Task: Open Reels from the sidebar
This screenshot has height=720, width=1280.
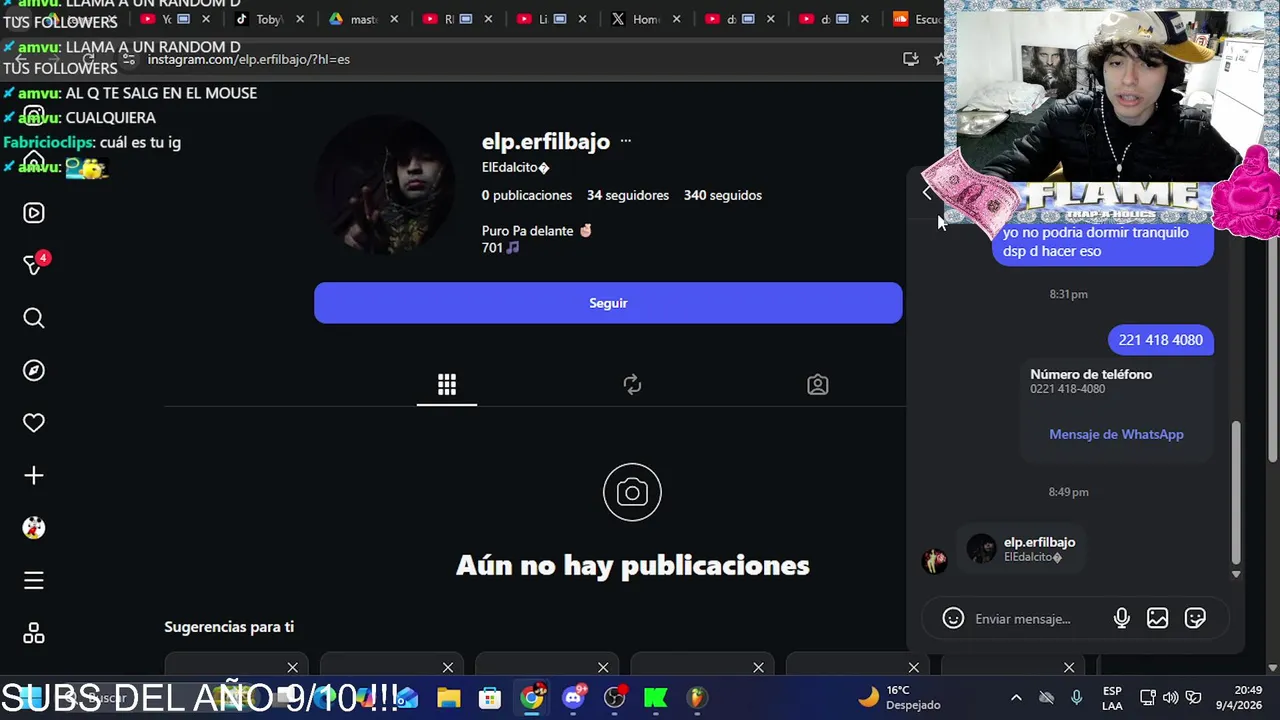Action: pos(34,213)
